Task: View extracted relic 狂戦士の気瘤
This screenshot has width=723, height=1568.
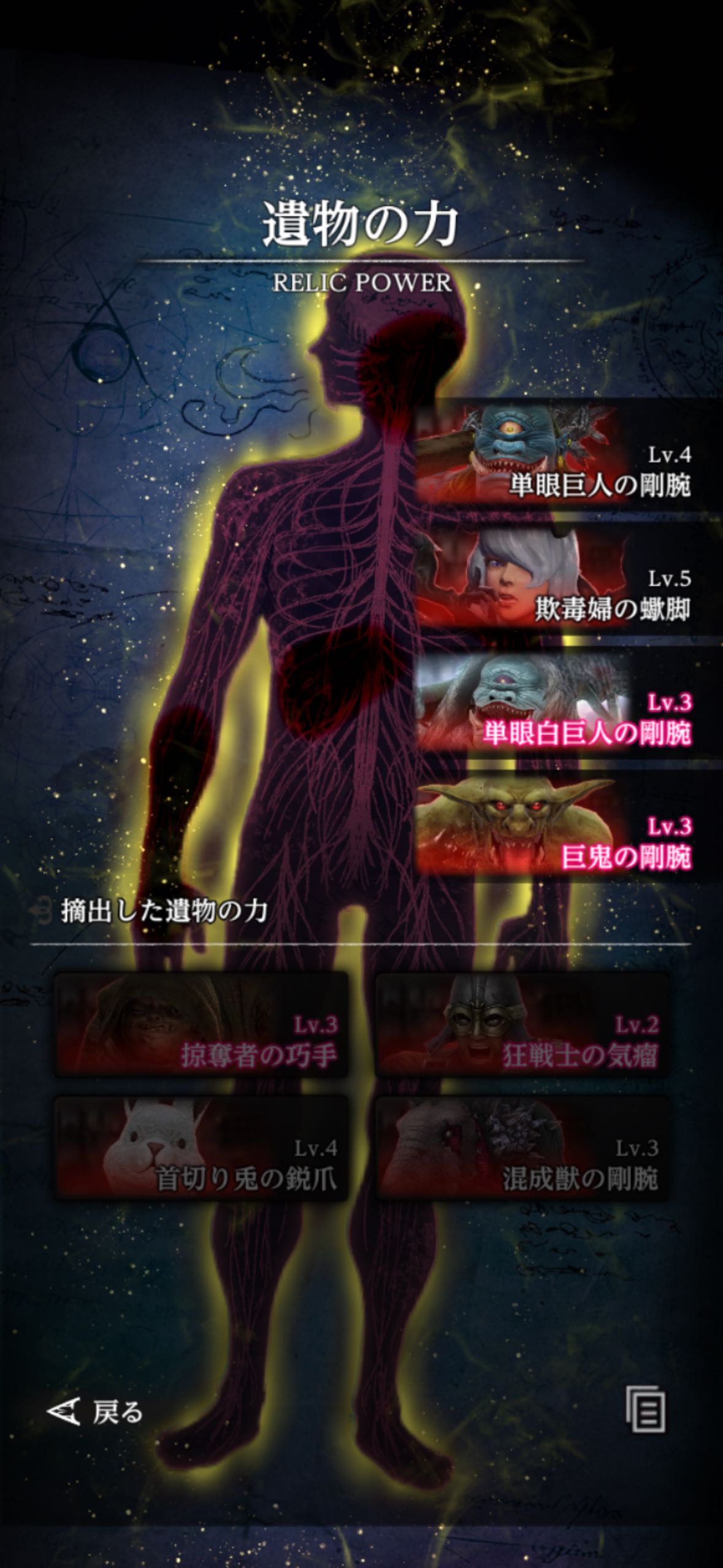Action: (x=522, y=1025)
